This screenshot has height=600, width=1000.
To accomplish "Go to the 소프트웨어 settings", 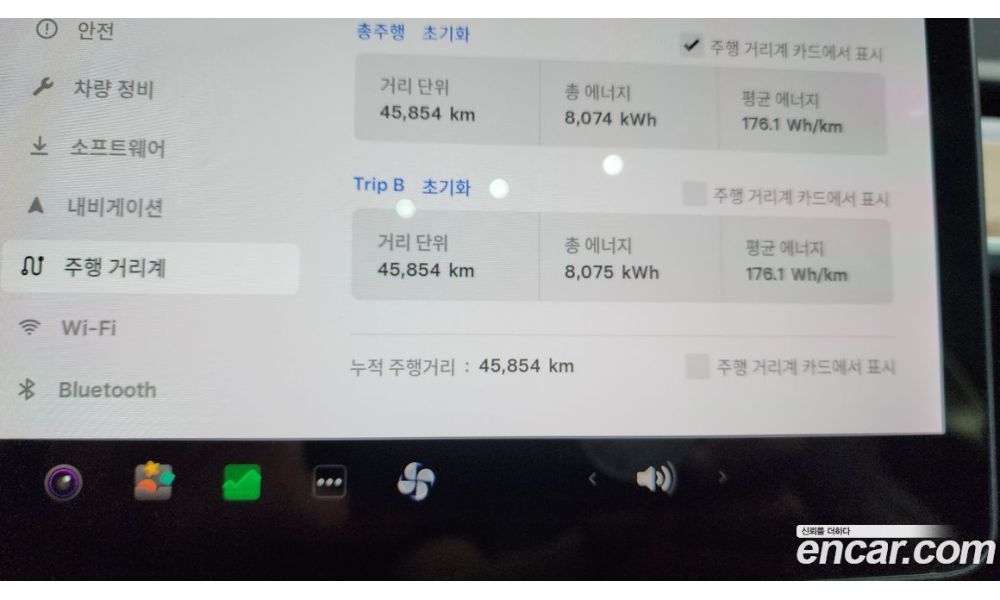I will [x=115, y=148].
